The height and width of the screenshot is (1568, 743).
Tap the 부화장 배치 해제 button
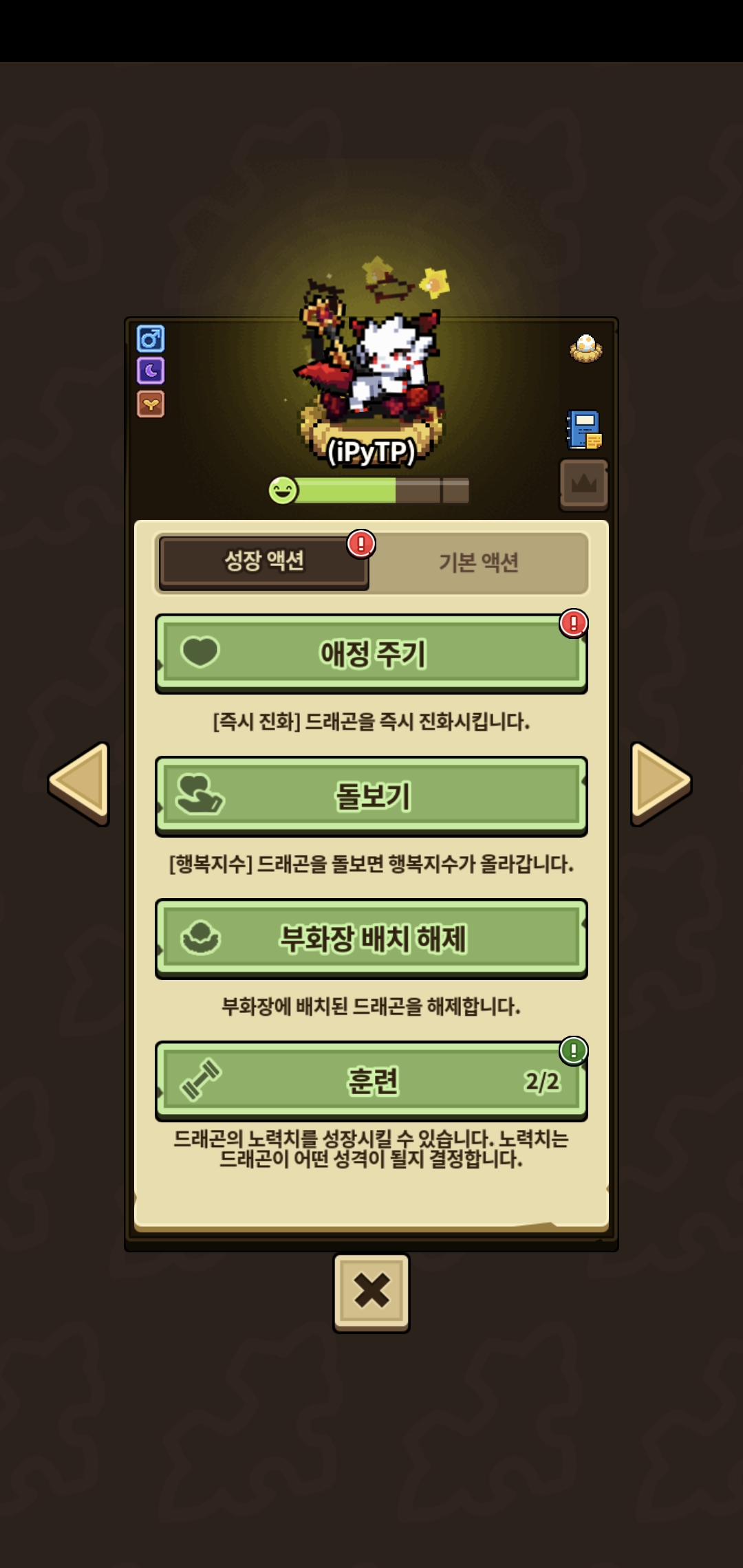pyautogui.click(x=371, y=939)
